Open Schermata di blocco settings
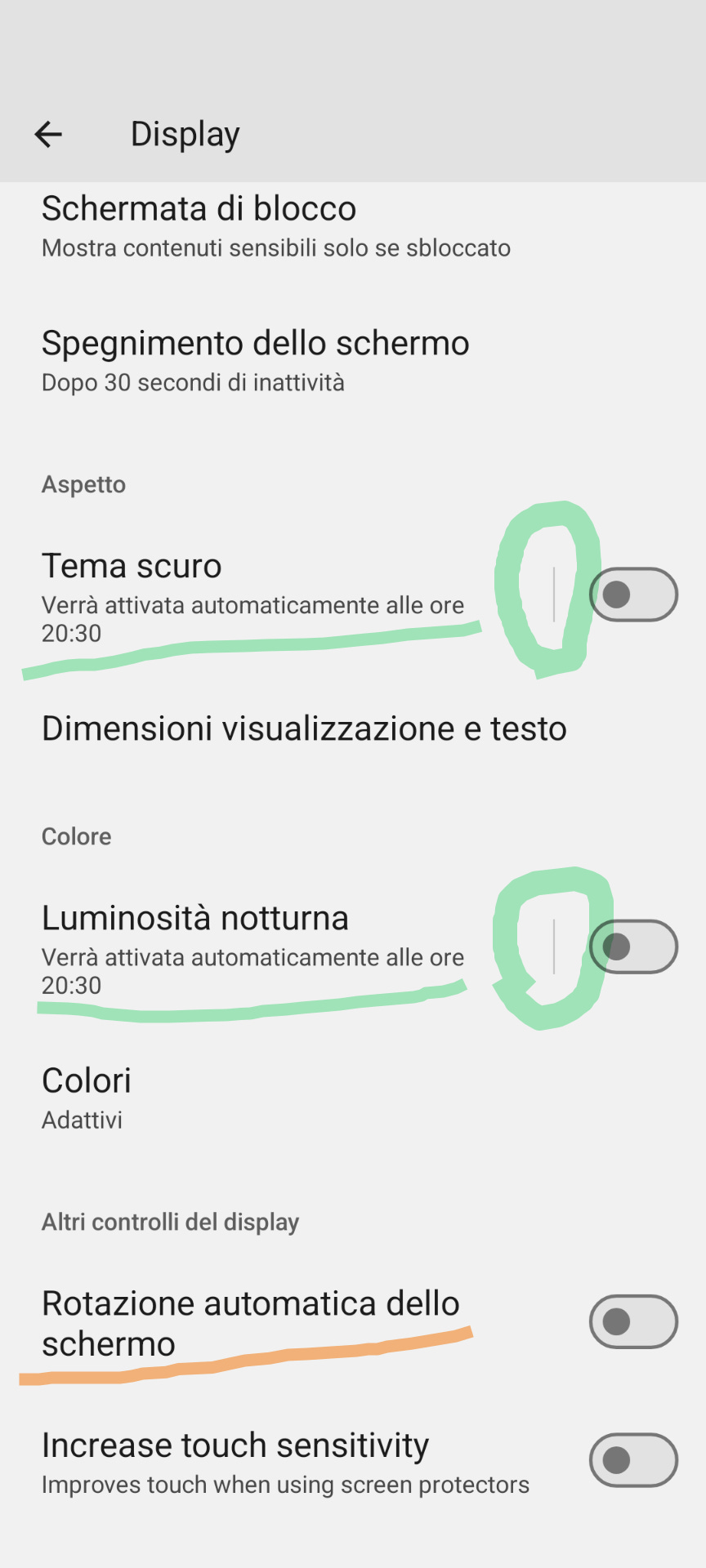 tap(353, 226)
